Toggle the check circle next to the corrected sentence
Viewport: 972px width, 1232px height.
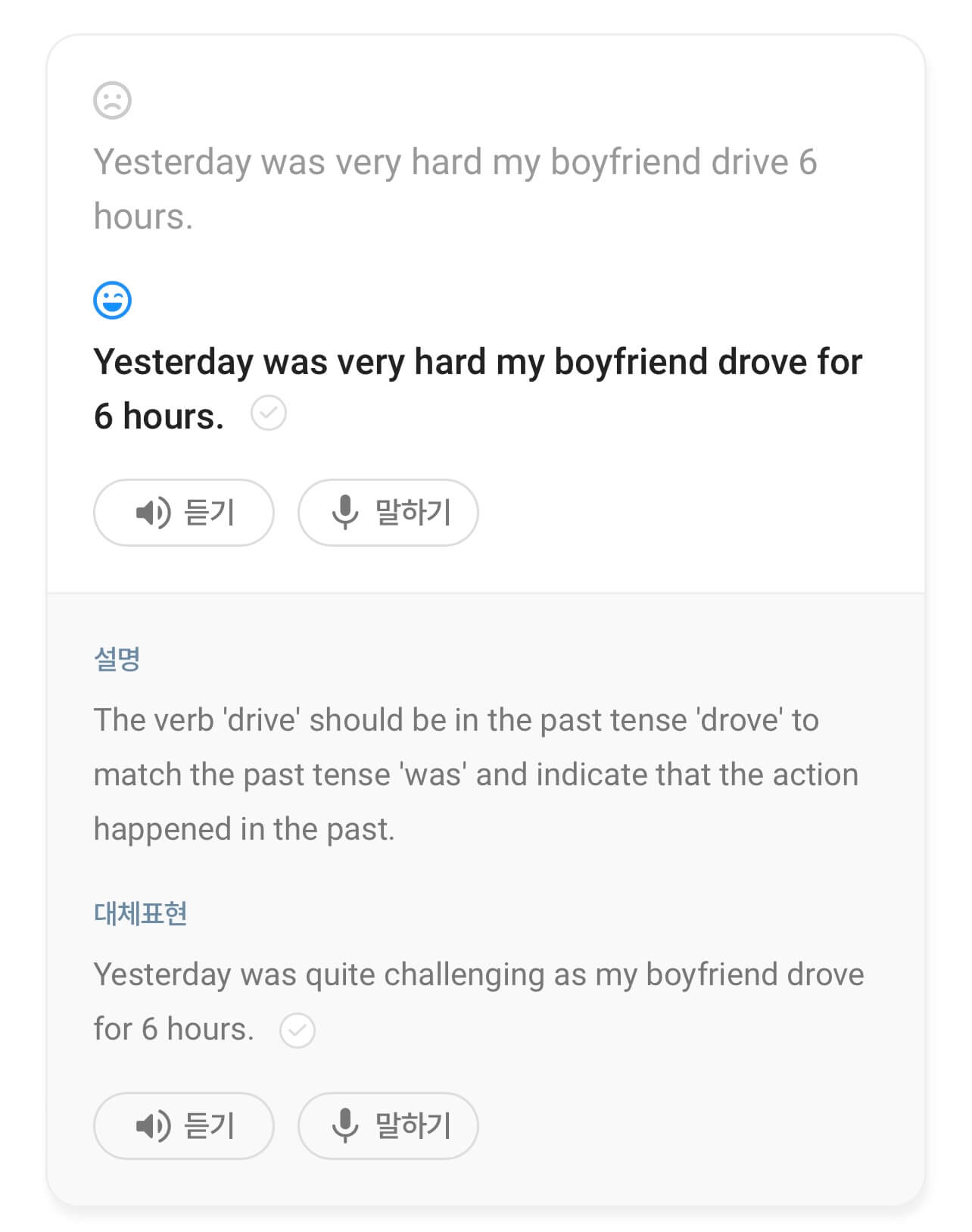point(269,413)
